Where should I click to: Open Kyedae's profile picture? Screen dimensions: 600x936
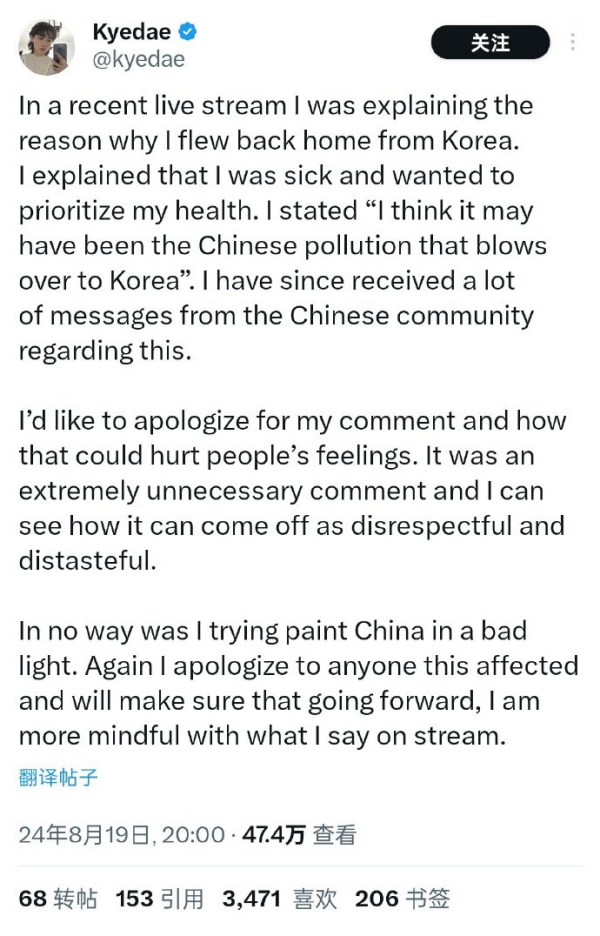point(46,46)
